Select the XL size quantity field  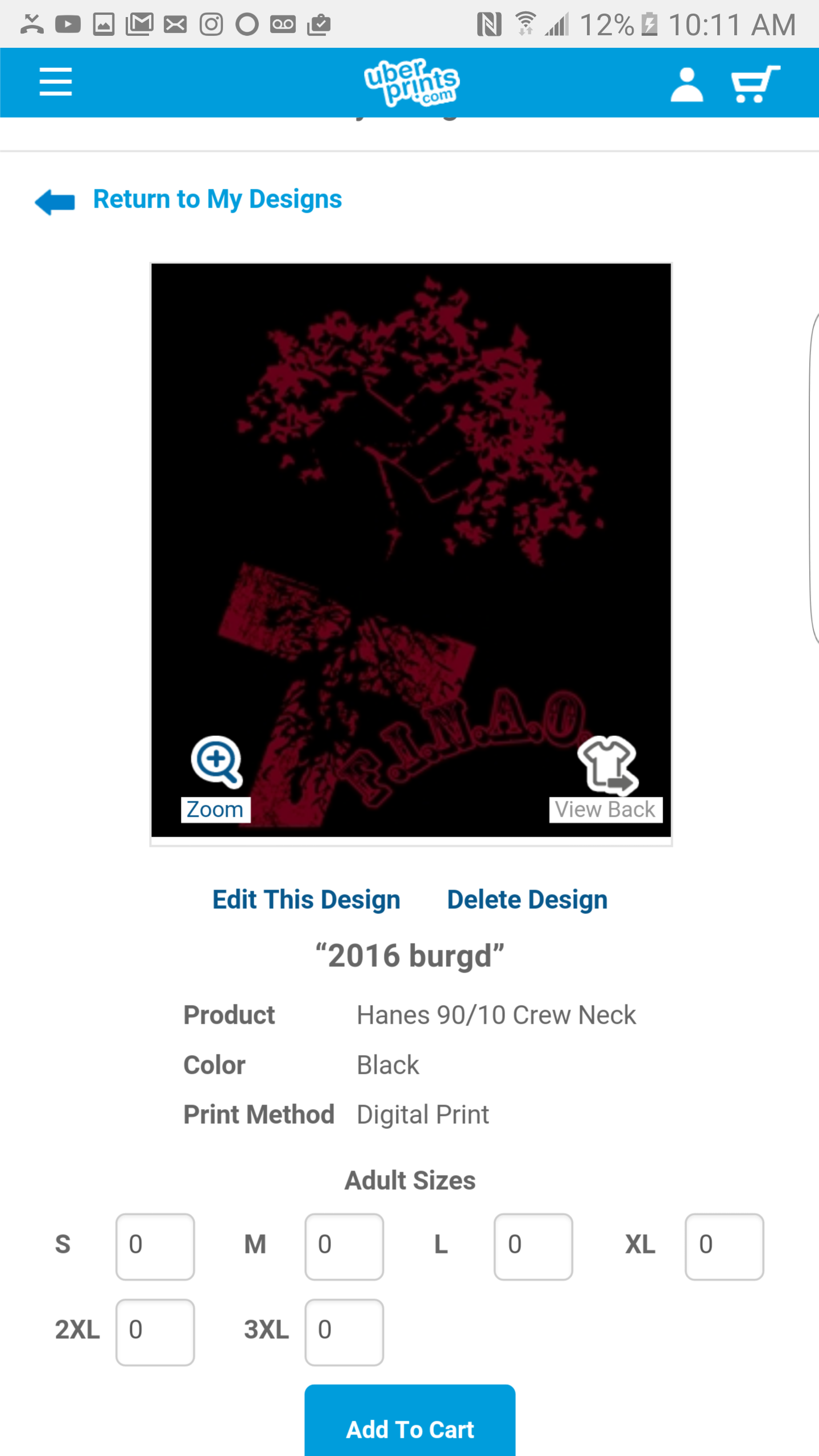(724, 1246)
